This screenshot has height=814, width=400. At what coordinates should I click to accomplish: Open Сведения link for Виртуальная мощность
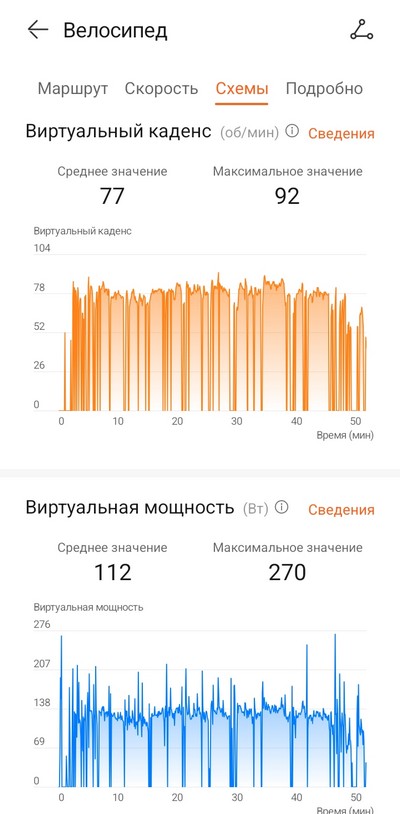tap(341, 510)
